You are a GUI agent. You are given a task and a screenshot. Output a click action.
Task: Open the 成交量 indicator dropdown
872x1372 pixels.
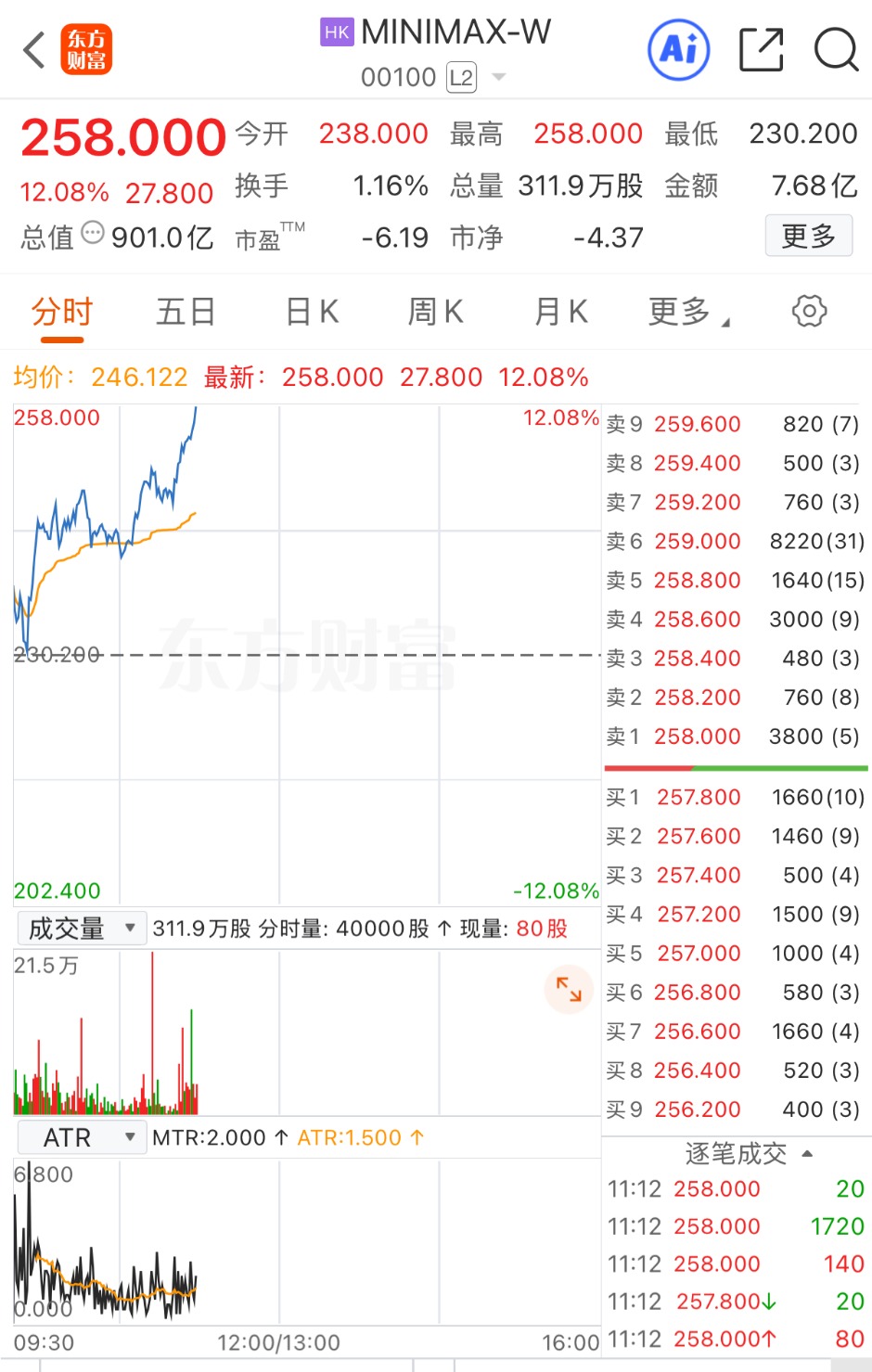tap(82, 928)
